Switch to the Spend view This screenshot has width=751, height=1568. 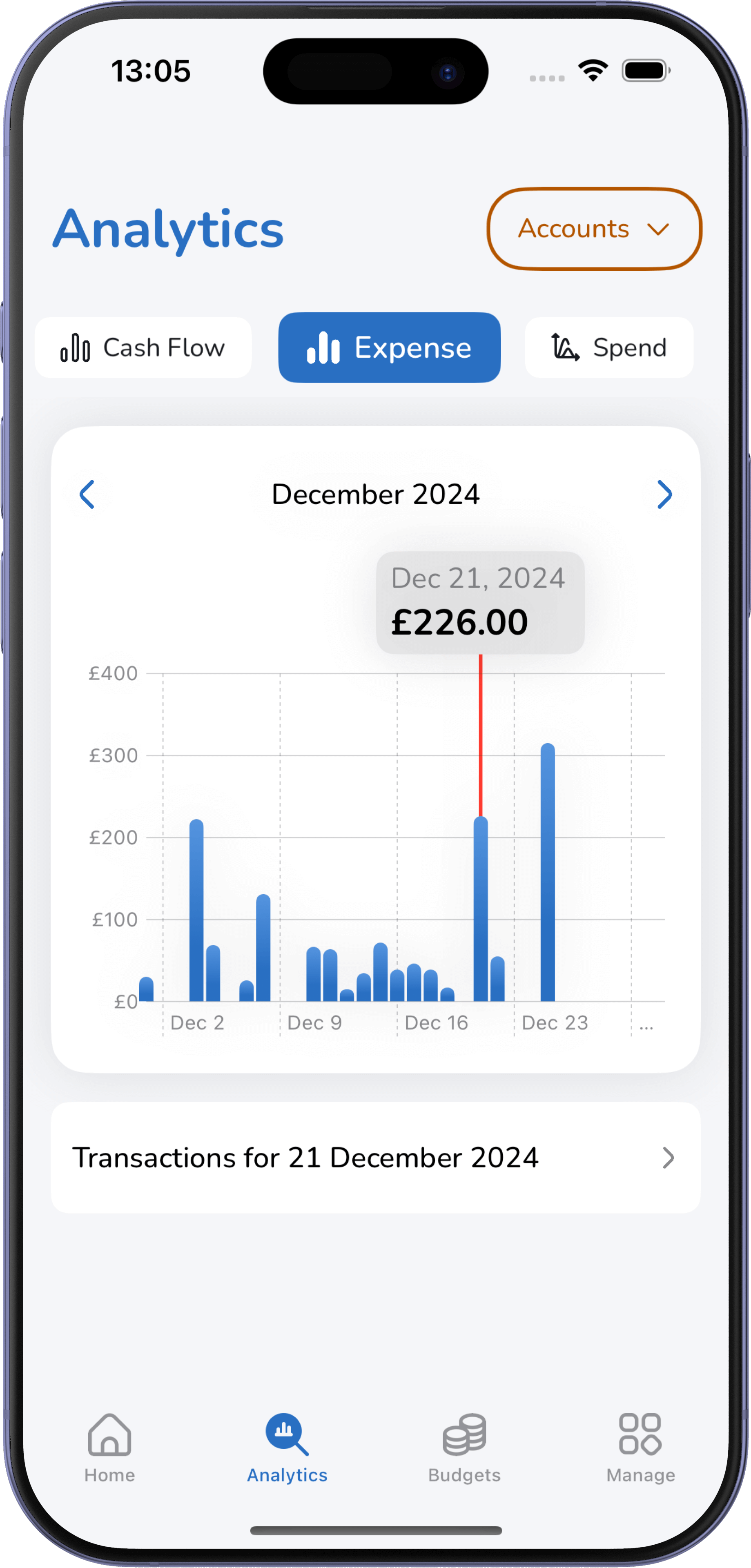(609, 347)
